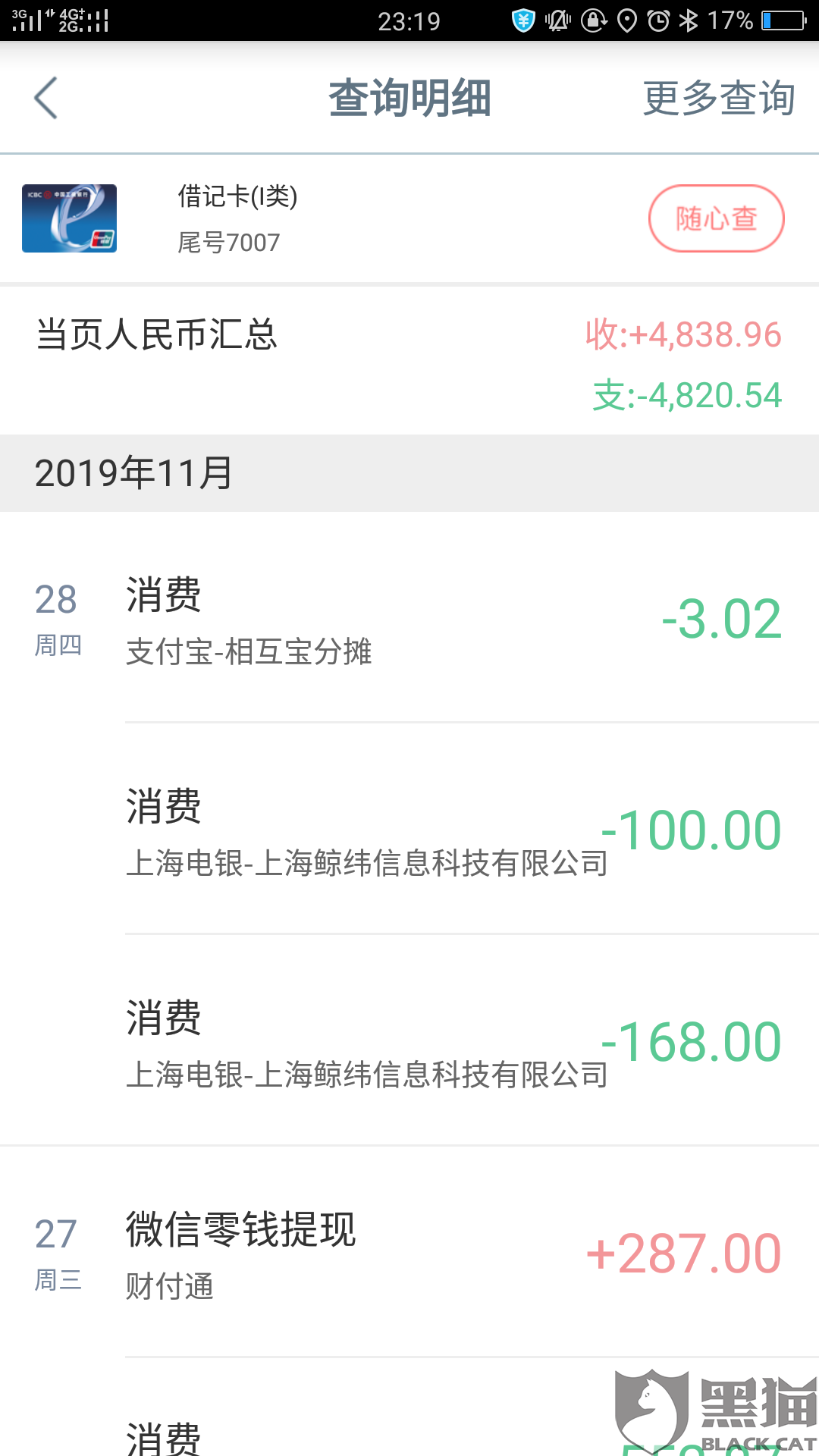Tap the 随心查 button
Image resolution: width=819 pixels, height=1456 pixels.
pyautogui.click(x=716, y=218)
